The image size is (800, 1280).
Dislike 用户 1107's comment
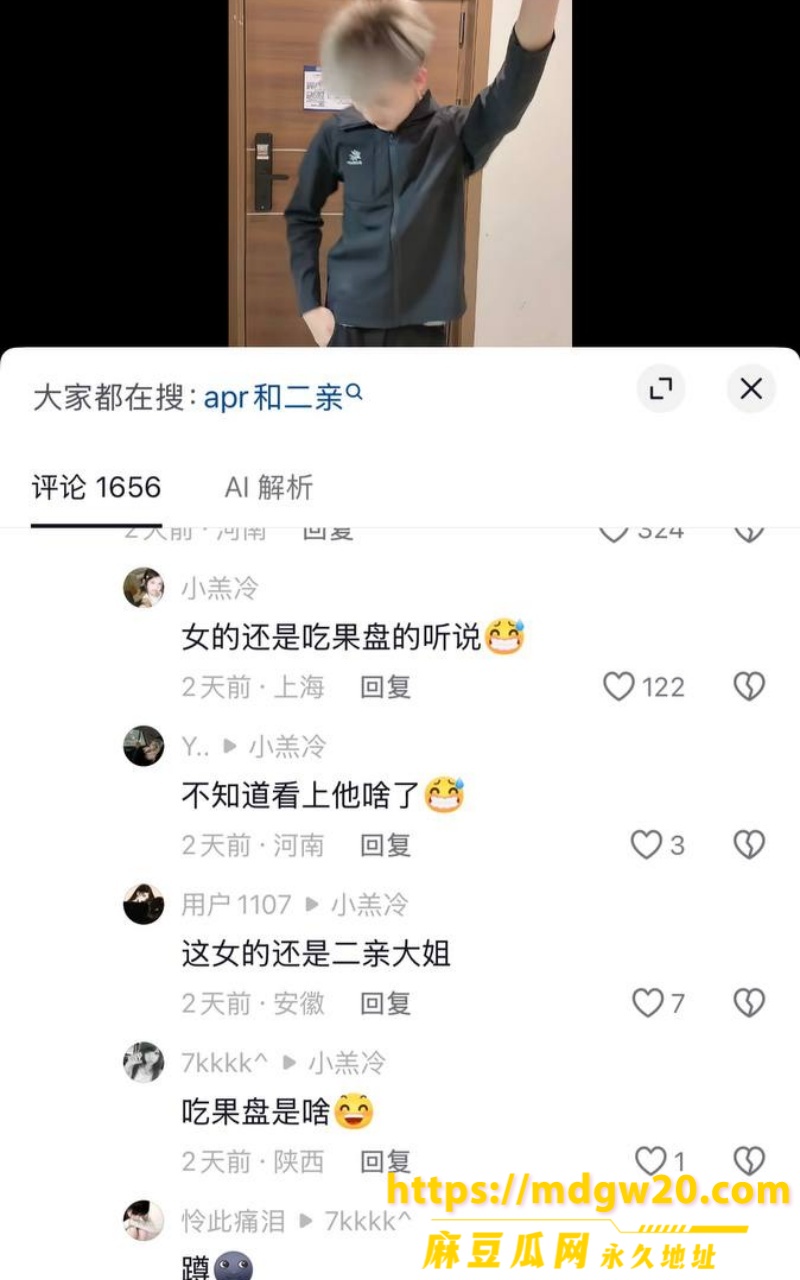749,1003
